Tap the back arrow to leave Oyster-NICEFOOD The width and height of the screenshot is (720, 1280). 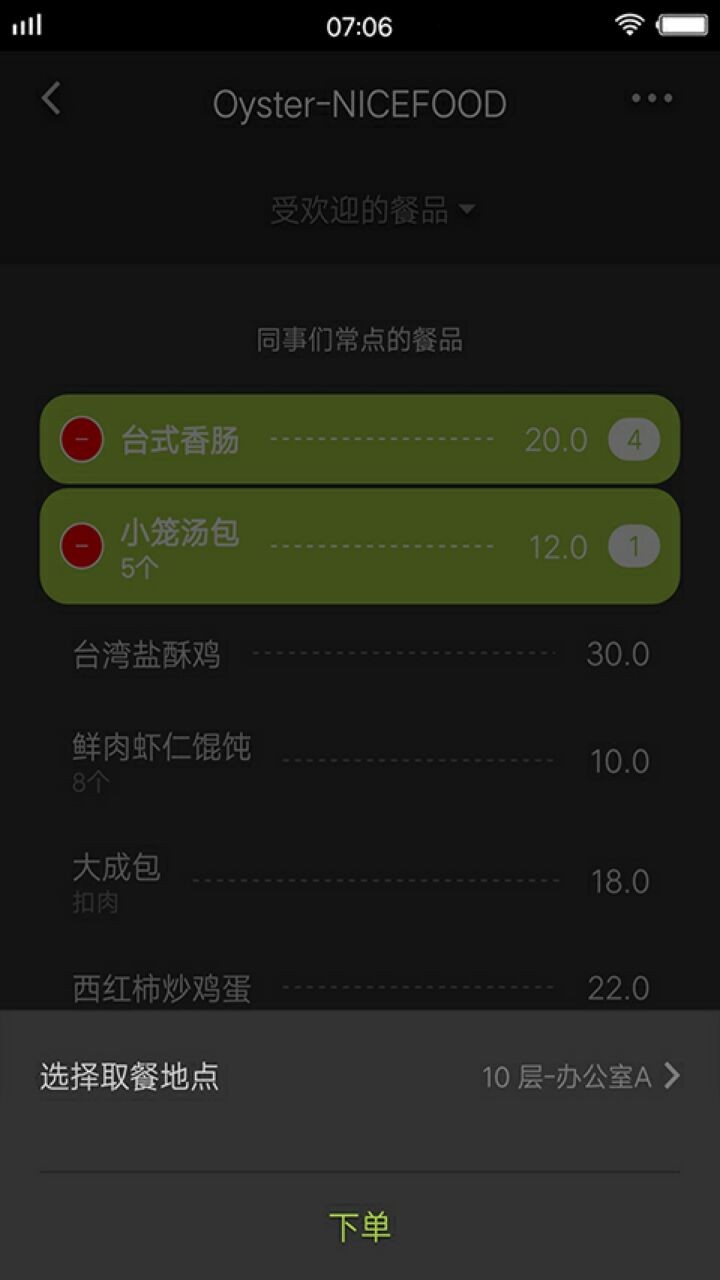[50, 100]
